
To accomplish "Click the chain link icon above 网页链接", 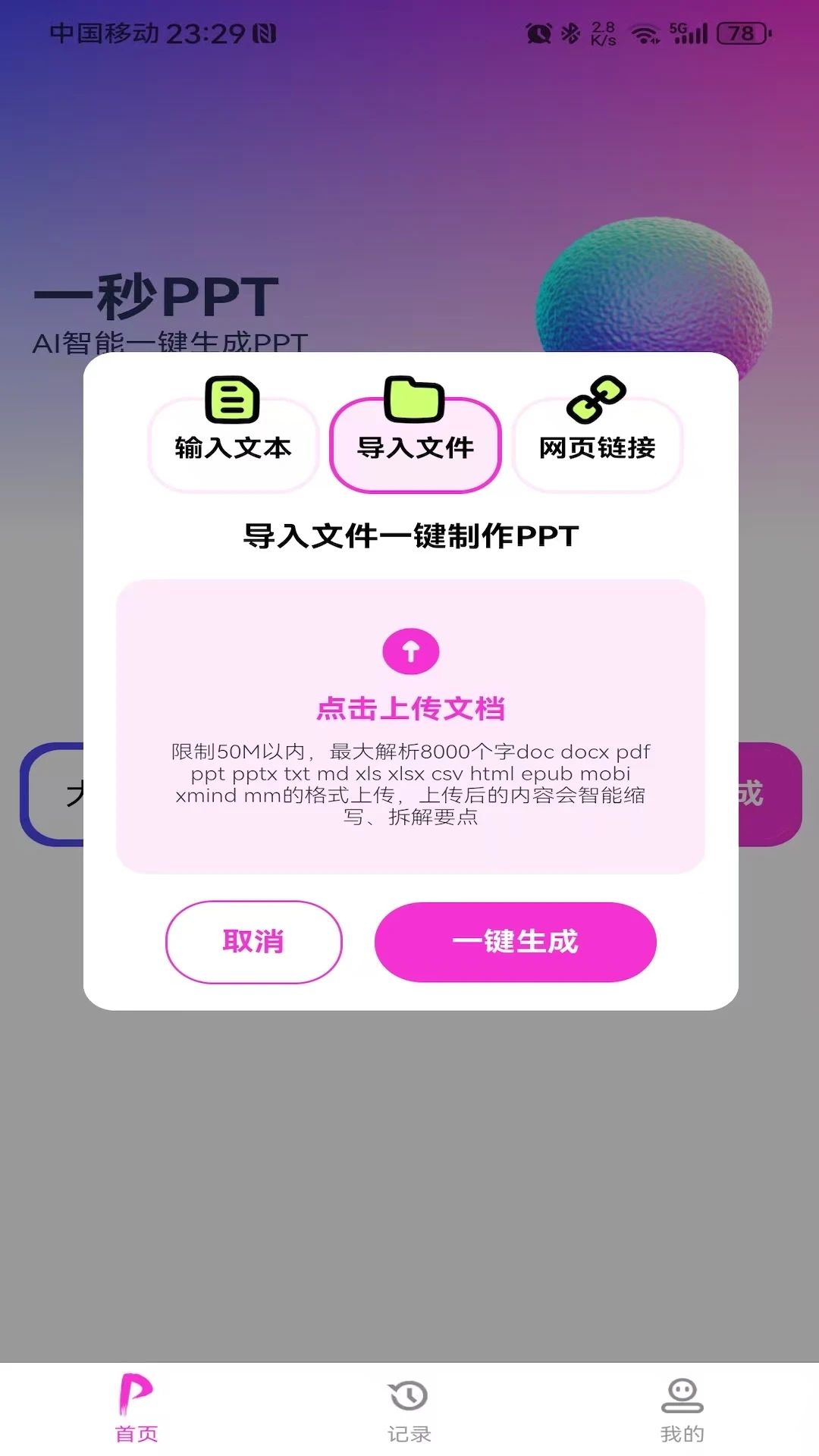I will click(x=598, y=400).
